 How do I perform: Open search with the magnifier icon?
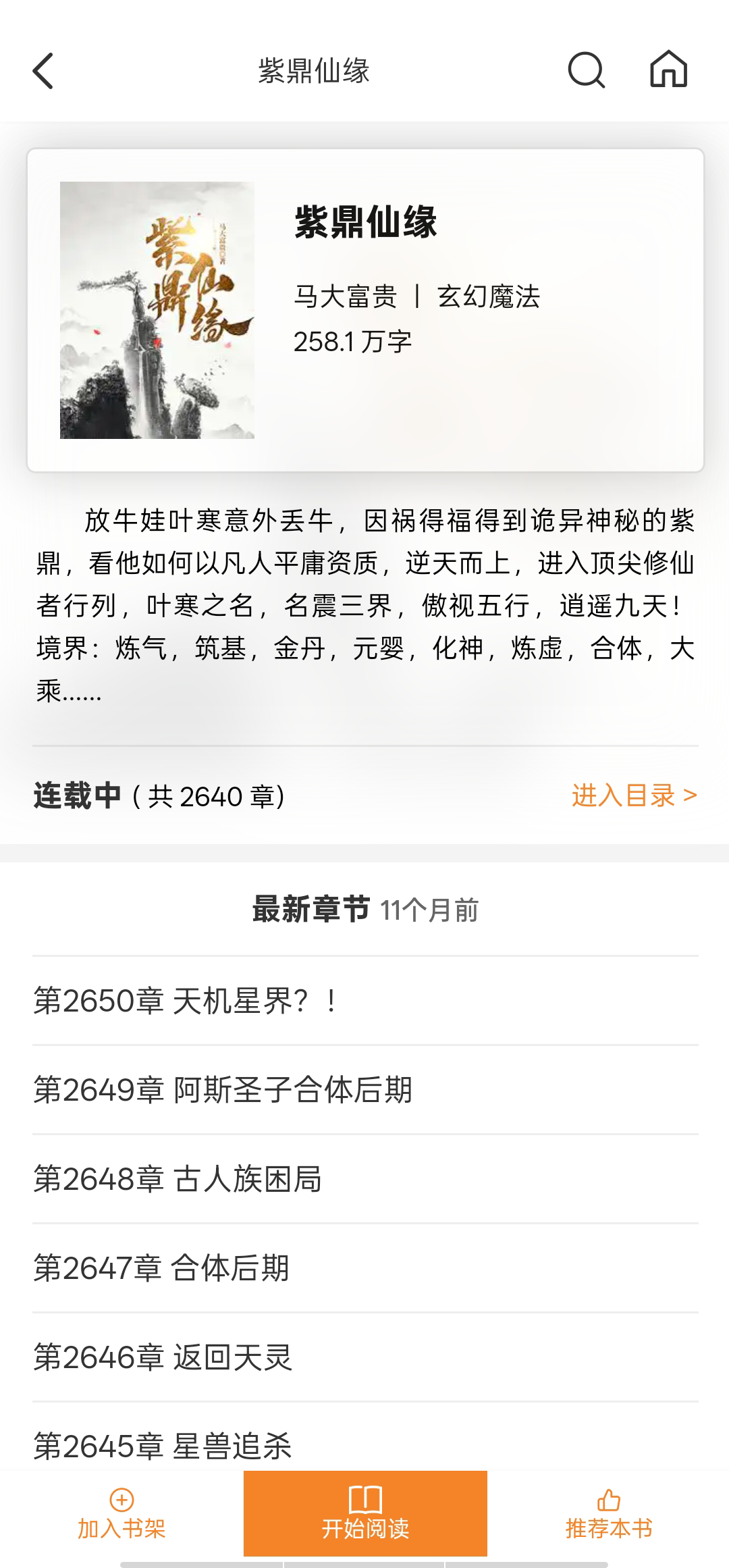(x=587, y=71)
